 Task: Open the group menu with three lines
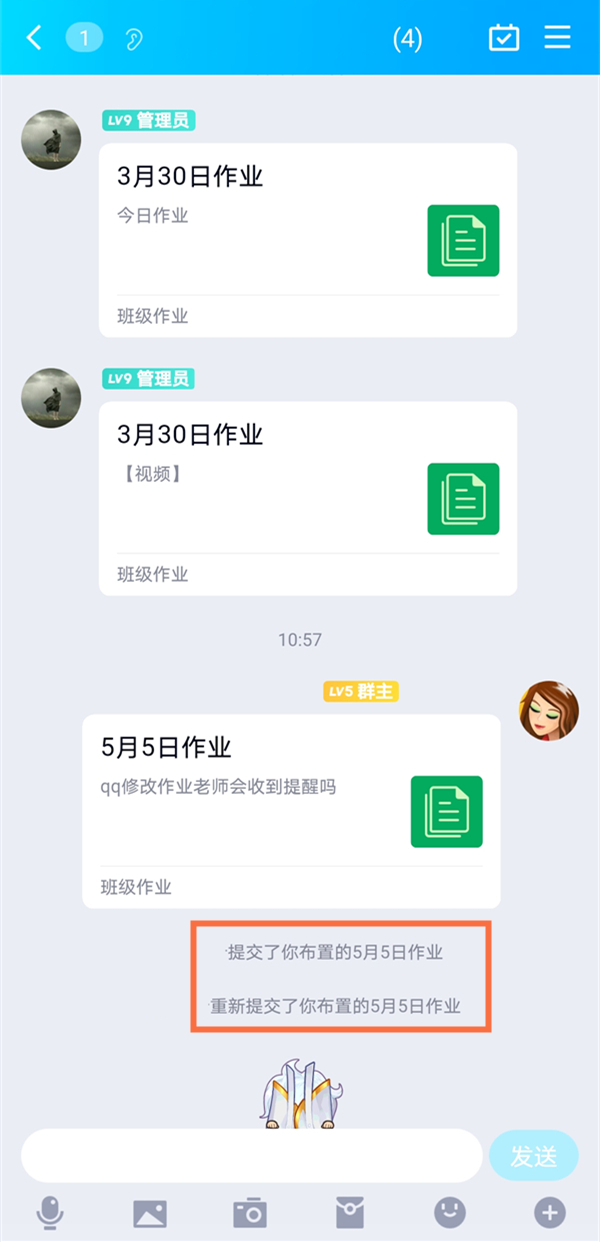(x=557, y=38)
